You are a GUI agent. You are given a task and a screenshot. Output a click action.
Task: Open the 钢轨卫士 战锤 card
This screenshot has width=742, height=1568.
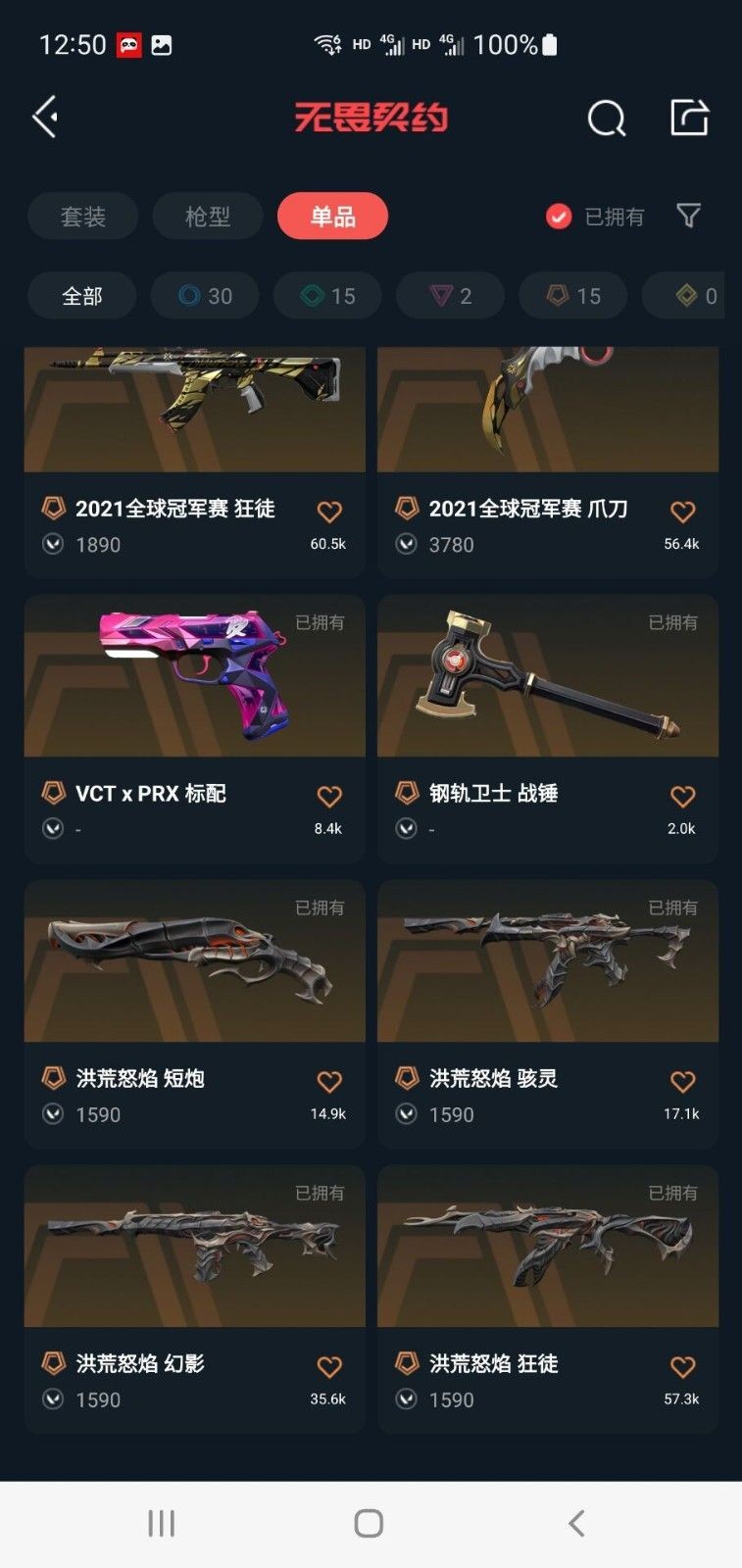pyautogui.click(x=548, y=728)
